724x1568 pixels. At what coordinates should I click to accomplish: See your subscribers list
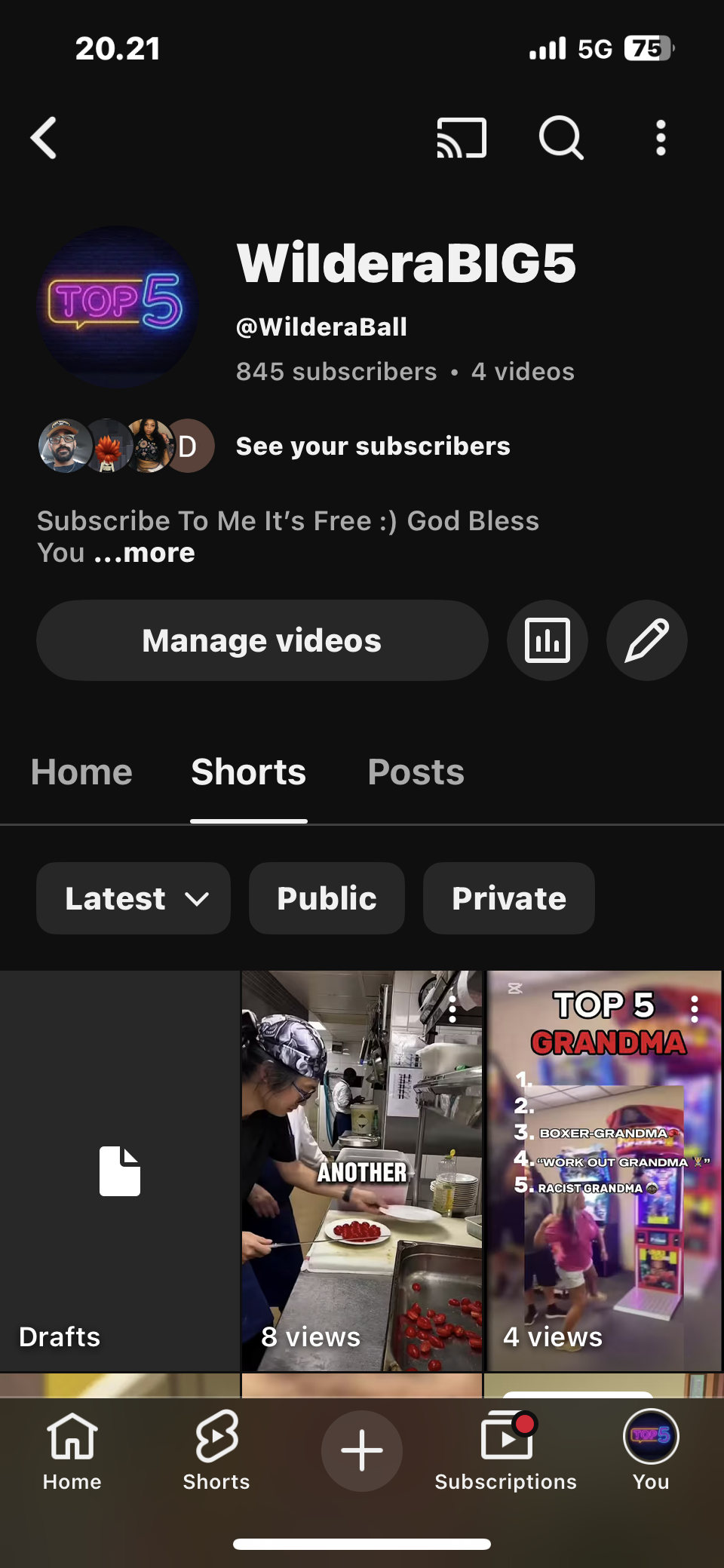[373, 446]
